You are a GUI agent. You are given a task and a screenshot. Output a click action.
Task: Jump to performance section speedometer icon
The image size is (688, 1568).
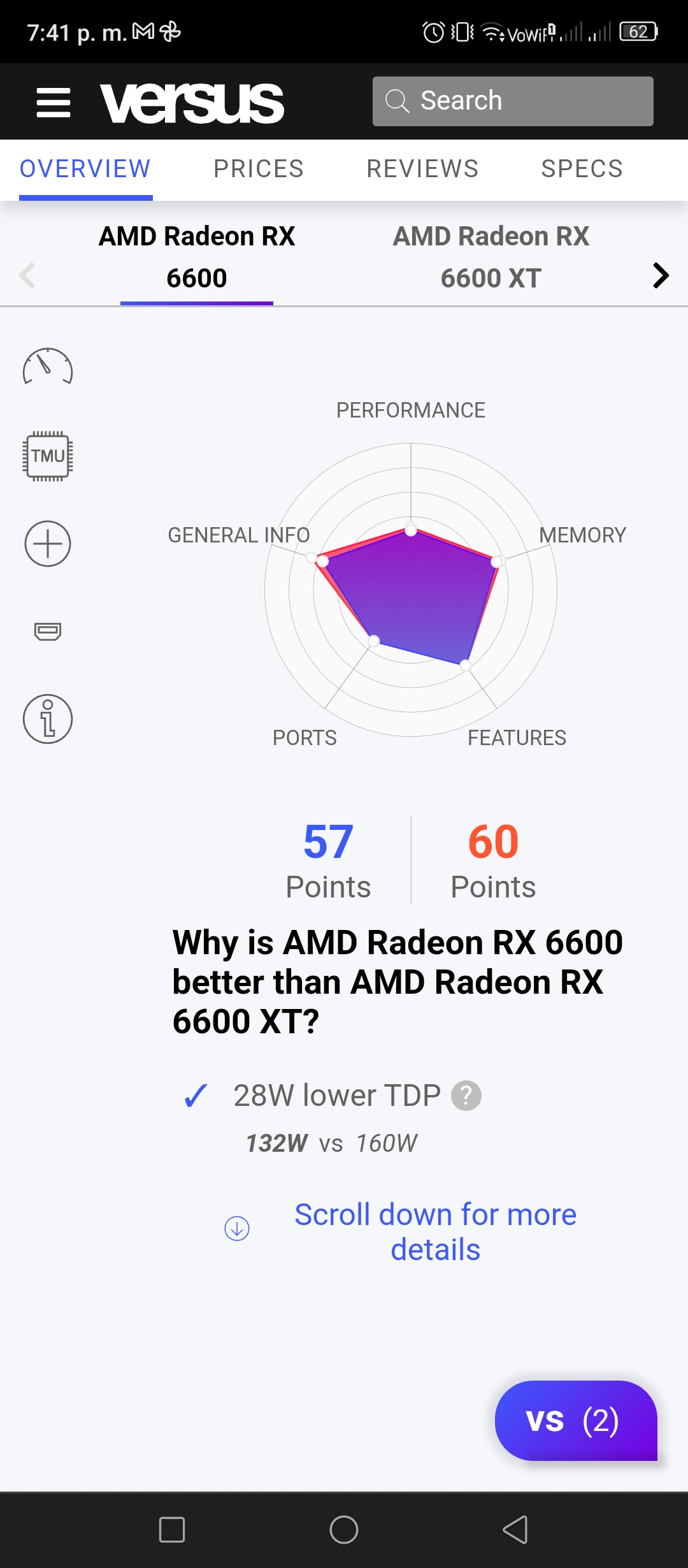(48, 367)
